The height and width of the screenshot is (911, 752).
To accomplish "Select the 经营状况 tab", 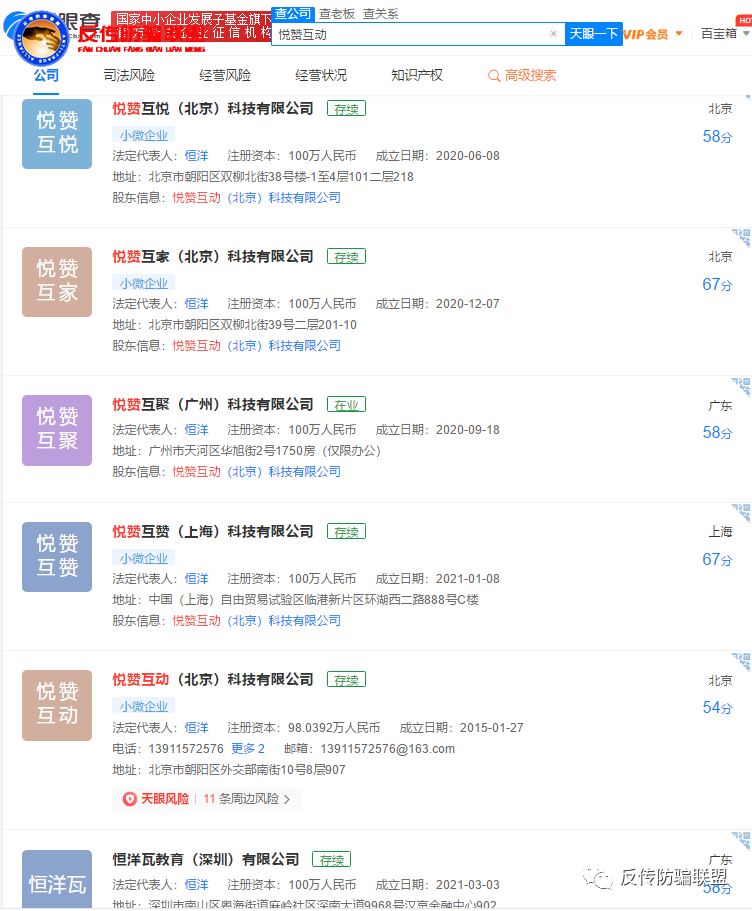I will tap(321, 75).
